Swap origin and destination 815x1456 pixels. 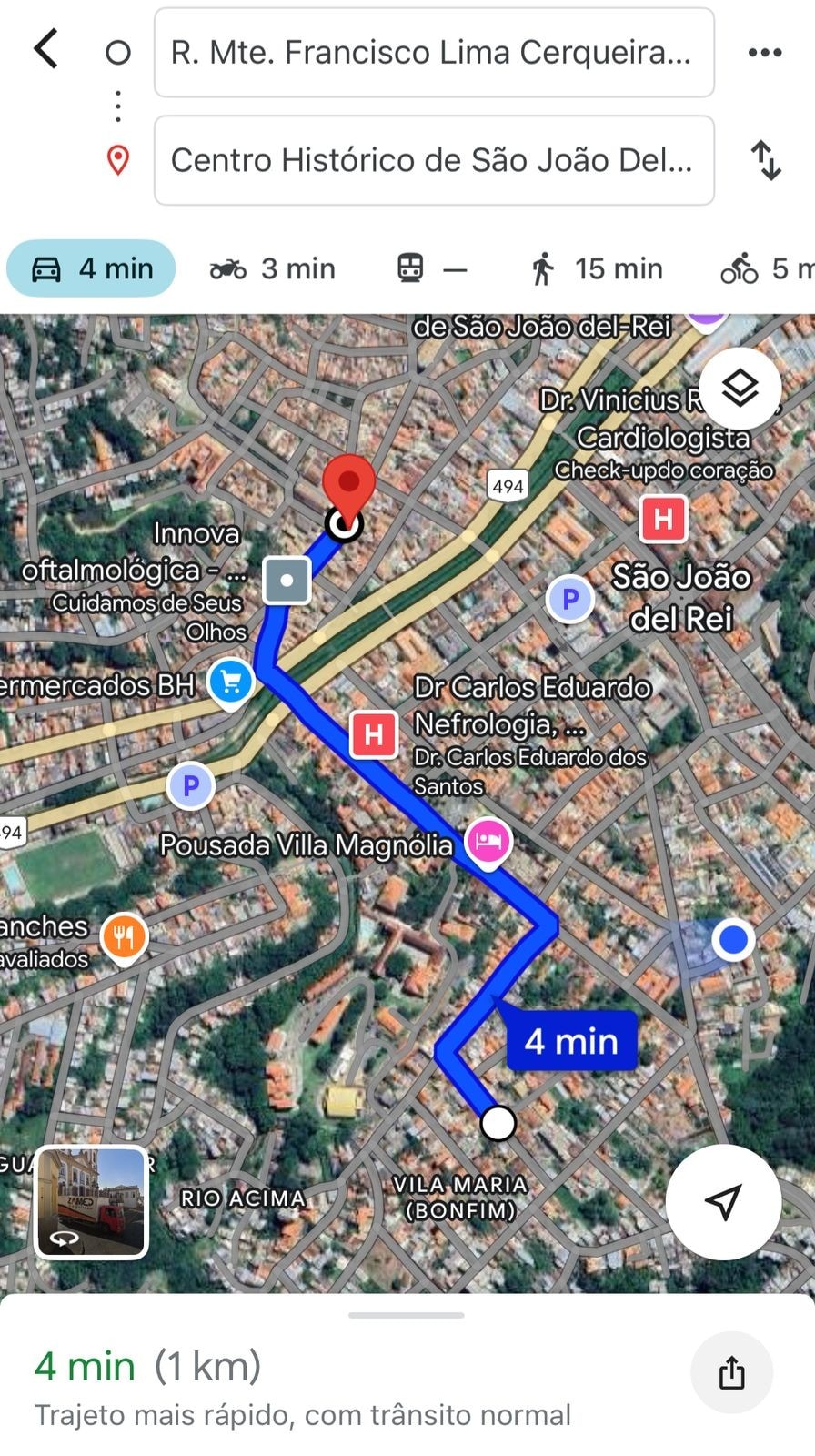click(x=766, y=160)
